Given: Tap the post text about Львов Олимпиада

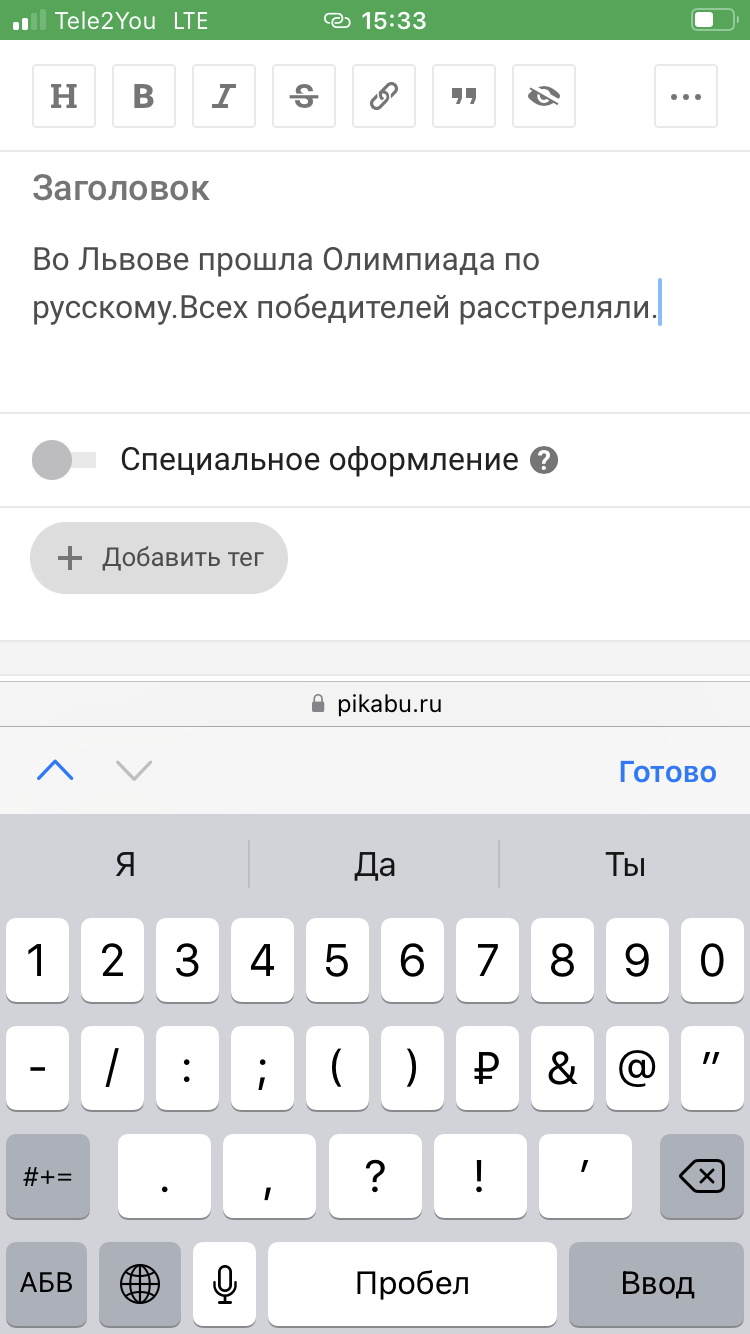Looking at the screenshot, I should (x=347, y=284).
